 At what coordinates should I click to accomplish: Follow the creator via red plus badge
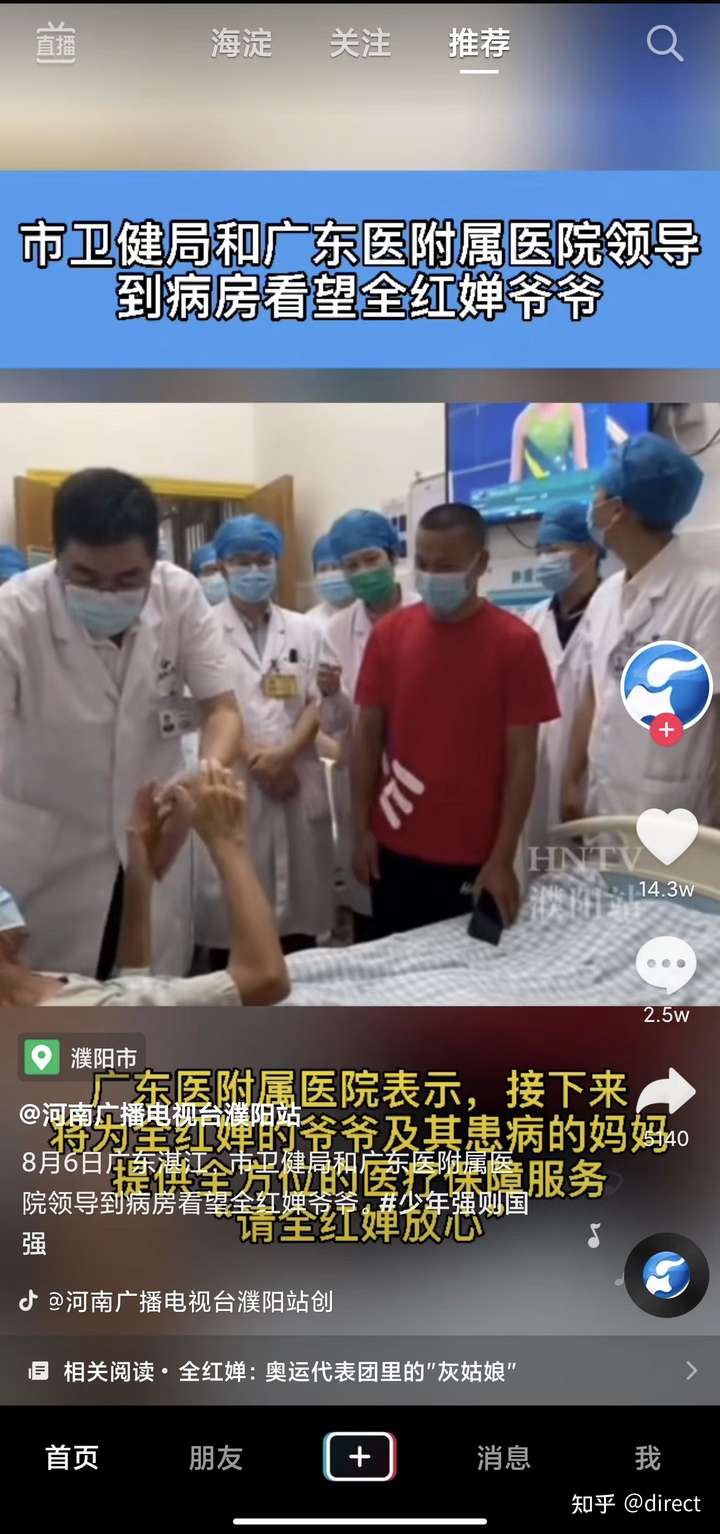(x=666, y=730)
